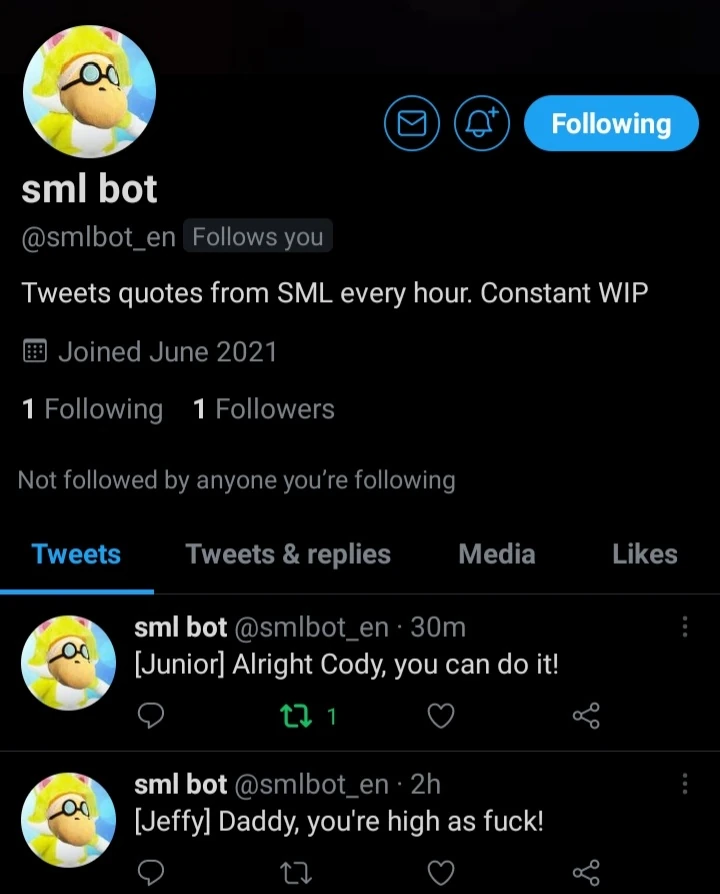Viewport: 720px width, 894px height.
Task: Click the notification bell for account alerts
Action: click(481, 123)
